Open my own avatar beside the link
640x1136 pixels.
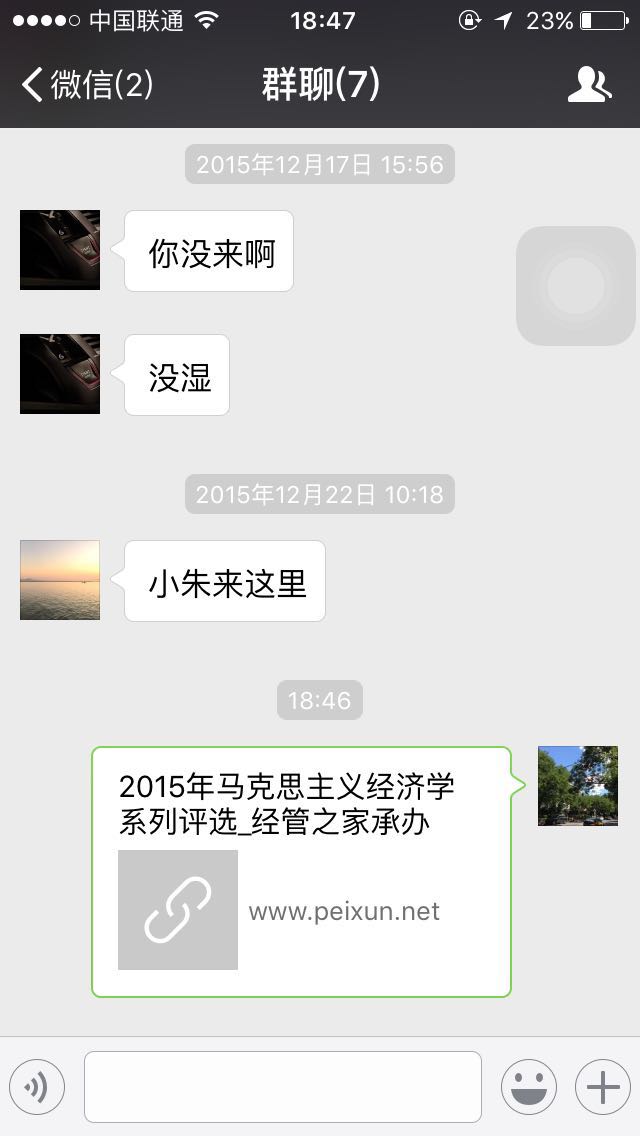[x=578, y=786]
